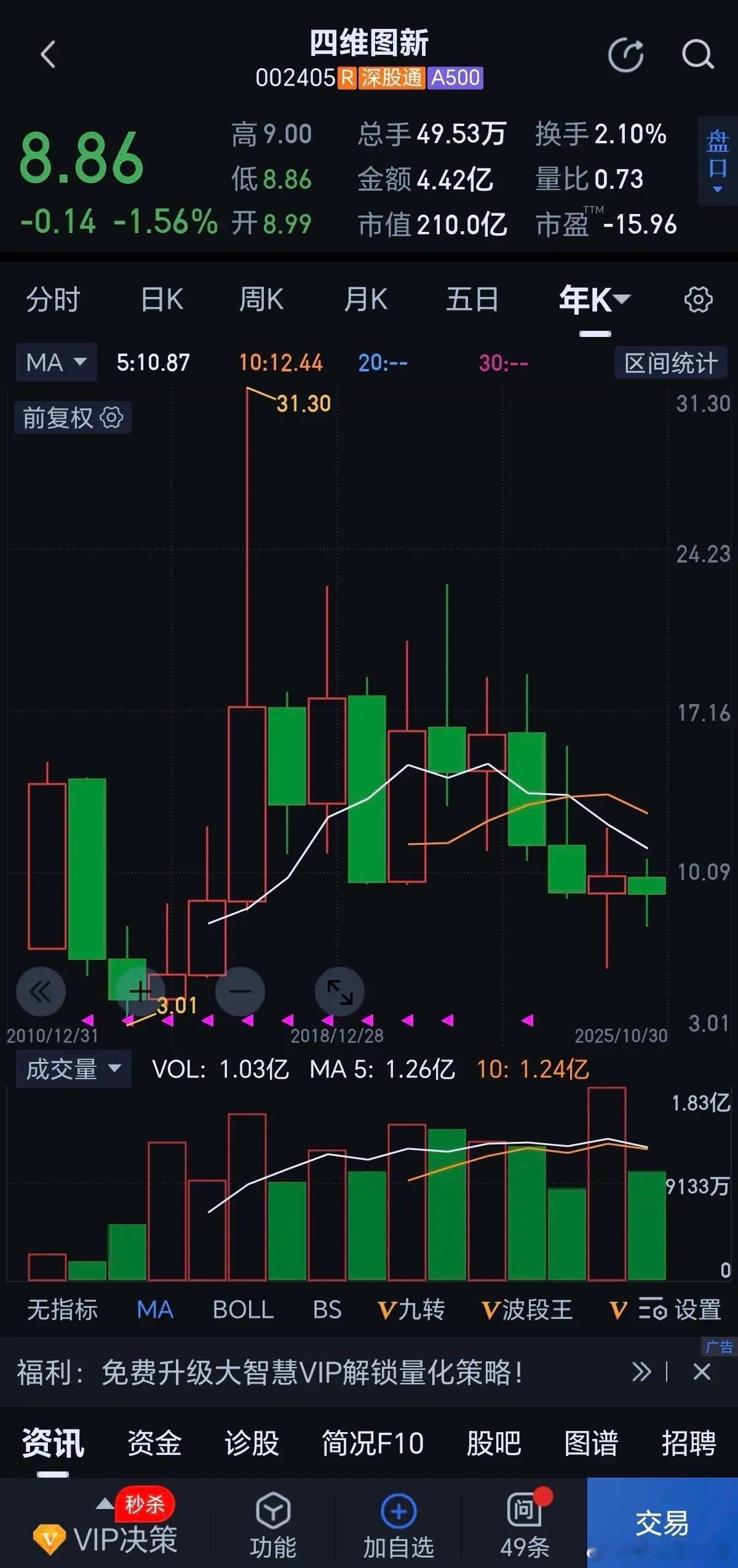Viewport: 738px width, 1568px height.
Task: Open 前复权 adjustment settings
Action: pyautogui.click(x=73, y=418)
